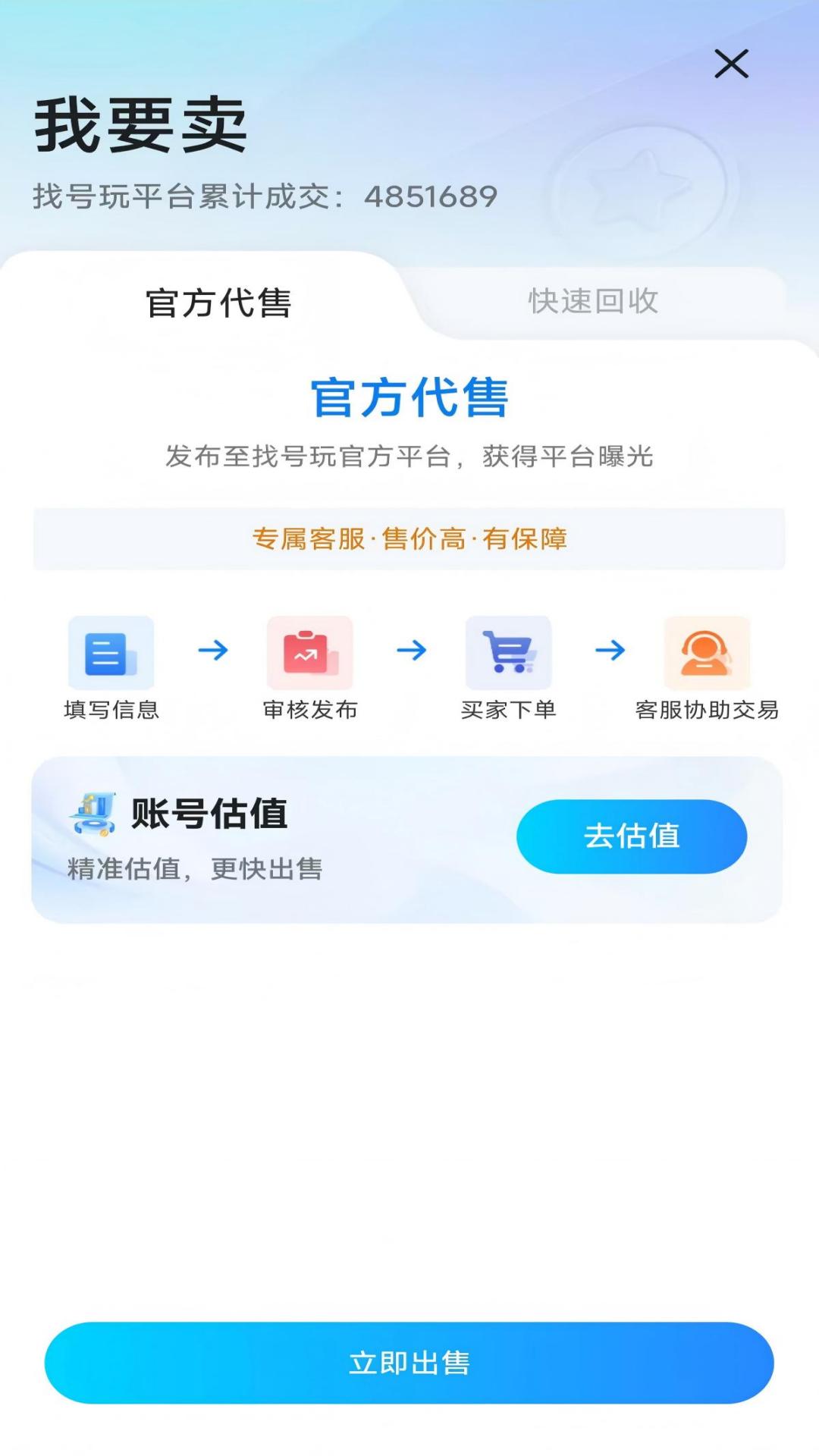The height and width of the screenshot is (1456, 819).
Task: Tap 立即出售 to sell now
Action: tap(409, 1363)
